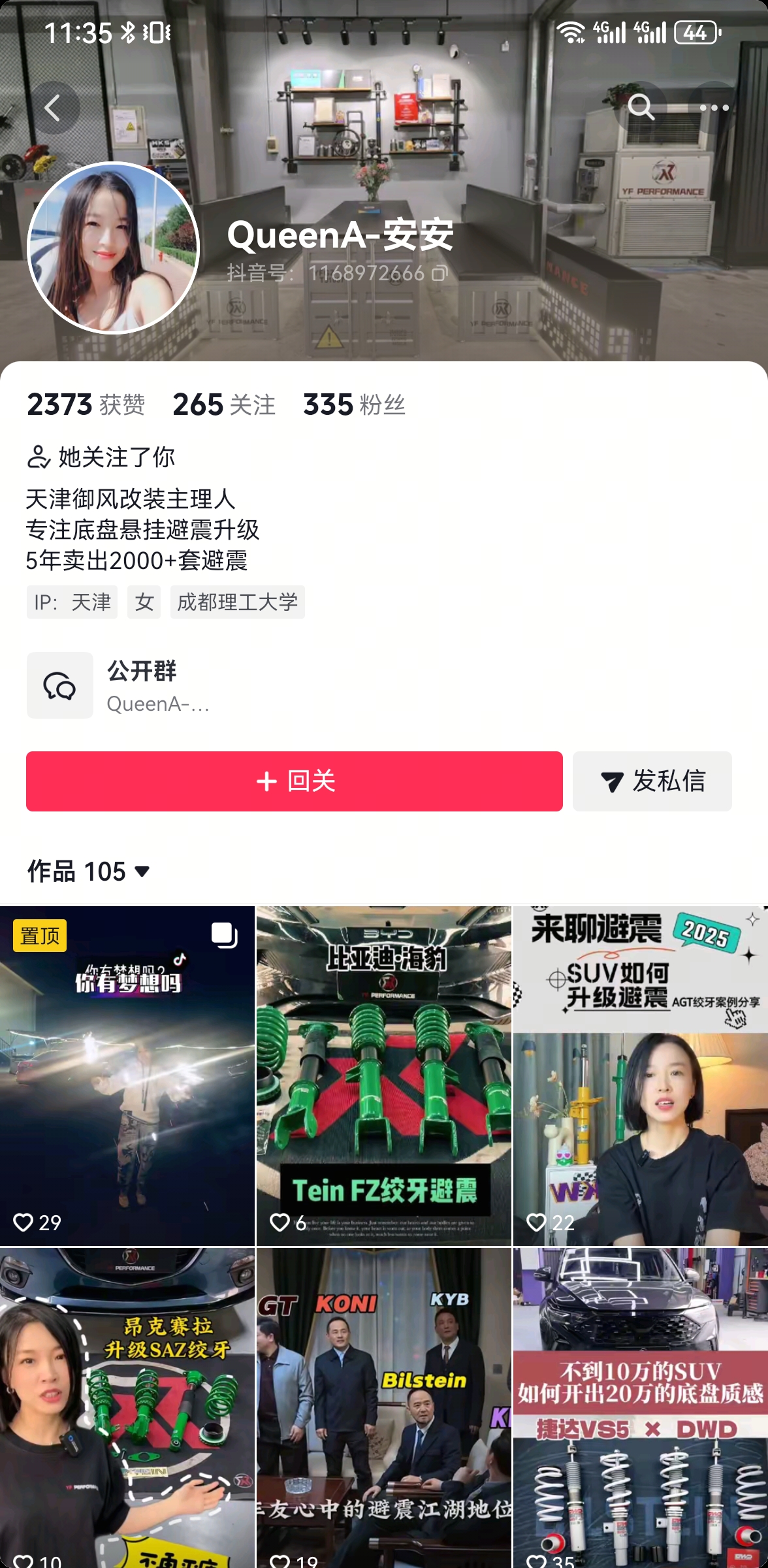Open the 公开群 group chat card

point(119,685)
